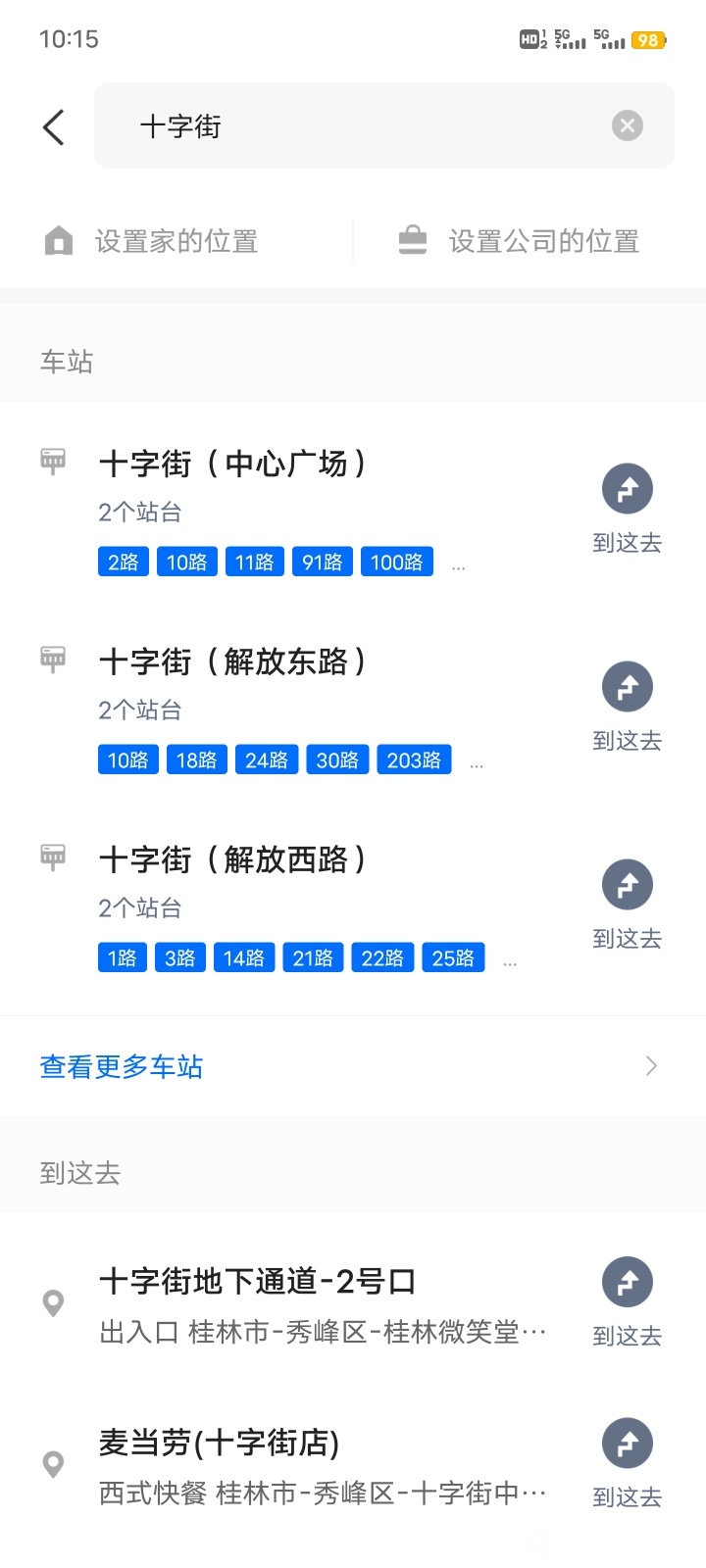Go back using the top-left arrow

point(54,126)
